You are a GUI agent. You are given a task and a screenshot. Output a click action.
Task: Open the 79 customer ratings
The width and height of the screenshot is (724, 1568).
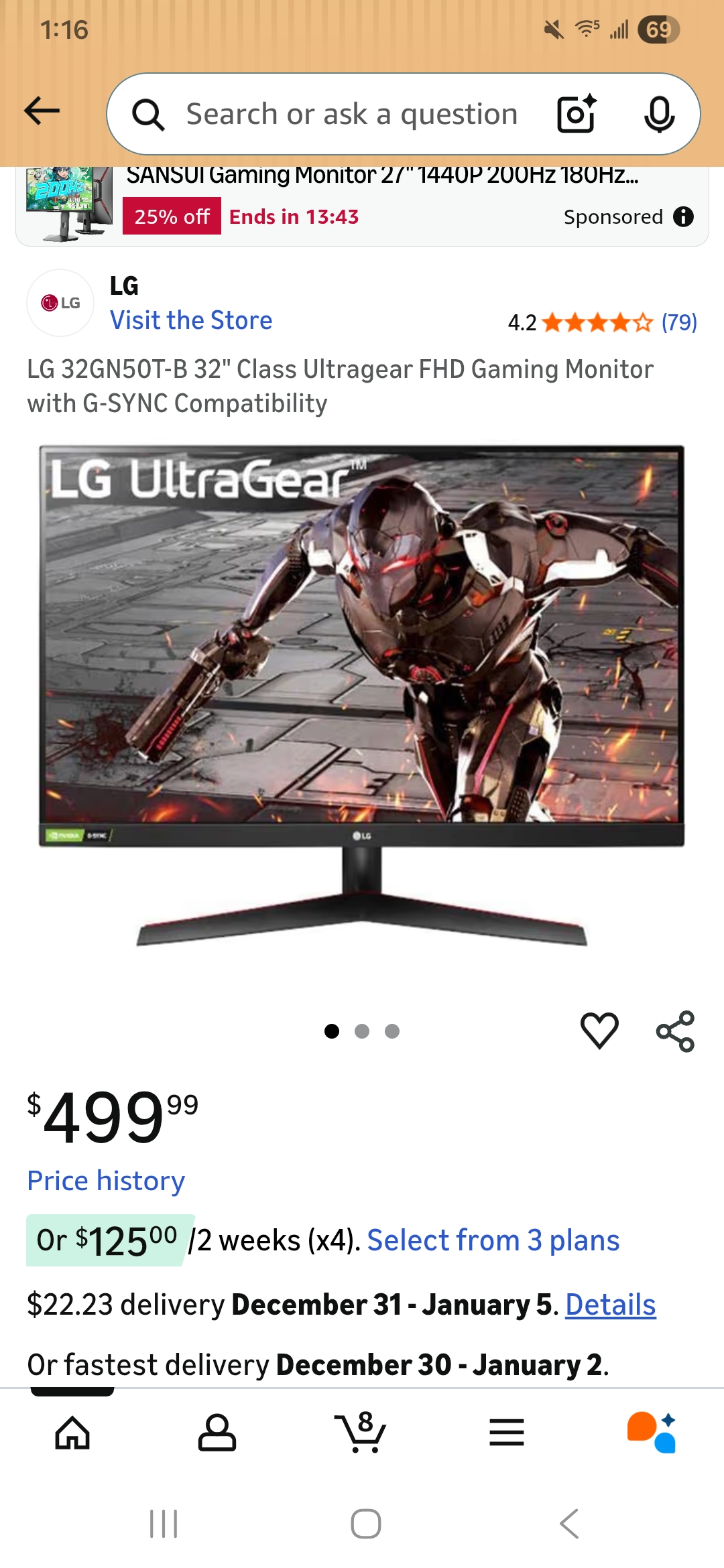(678, 322)
